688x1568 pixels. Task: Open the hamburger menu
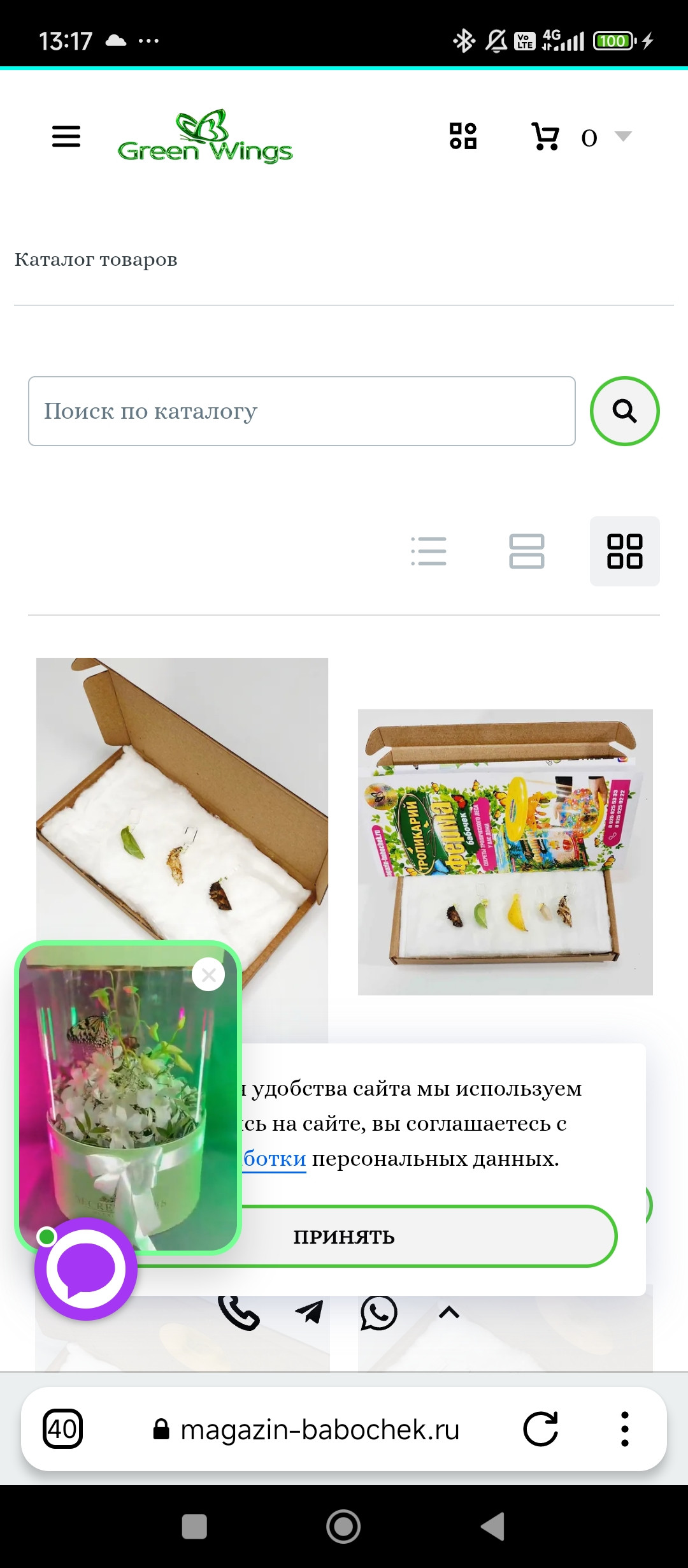tap(66, 136)
